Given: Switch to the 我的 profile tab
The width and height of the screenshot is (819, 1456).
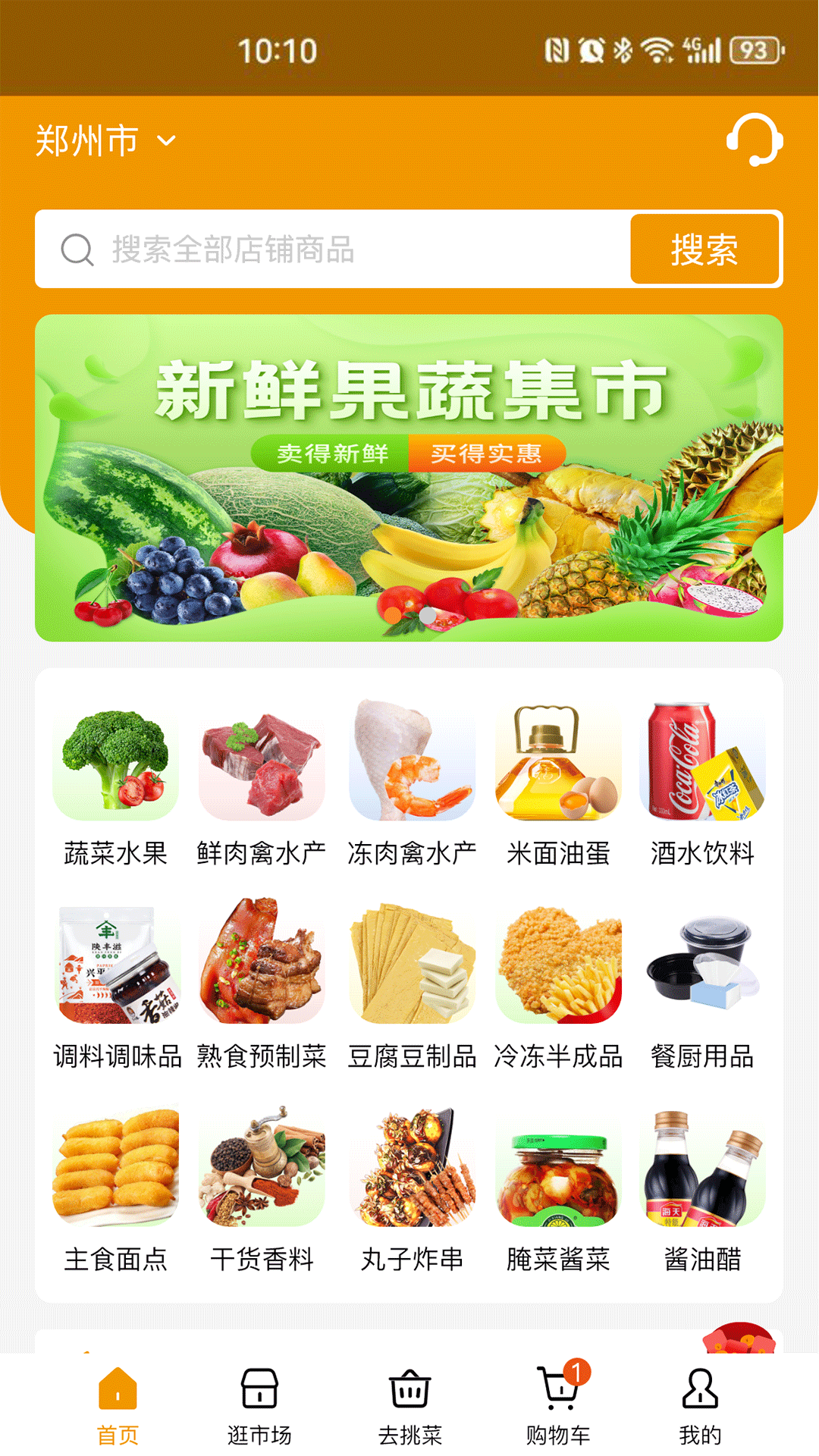Looking at the screenshot, I should tap(700, 1404).
